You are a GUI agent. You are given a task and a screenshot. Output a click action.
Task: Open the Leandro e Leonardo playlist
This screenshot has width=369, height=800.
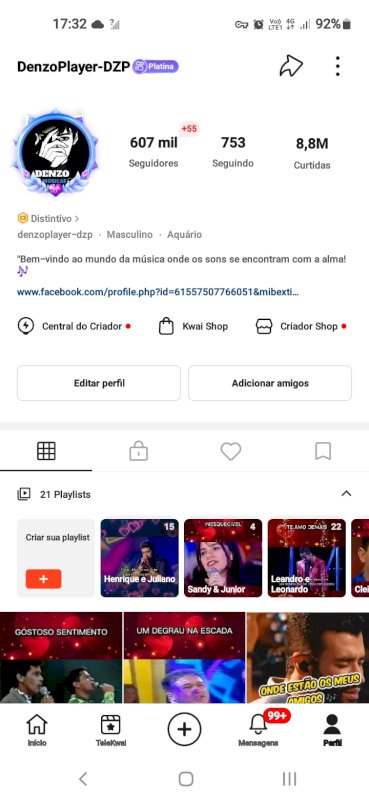307,558
